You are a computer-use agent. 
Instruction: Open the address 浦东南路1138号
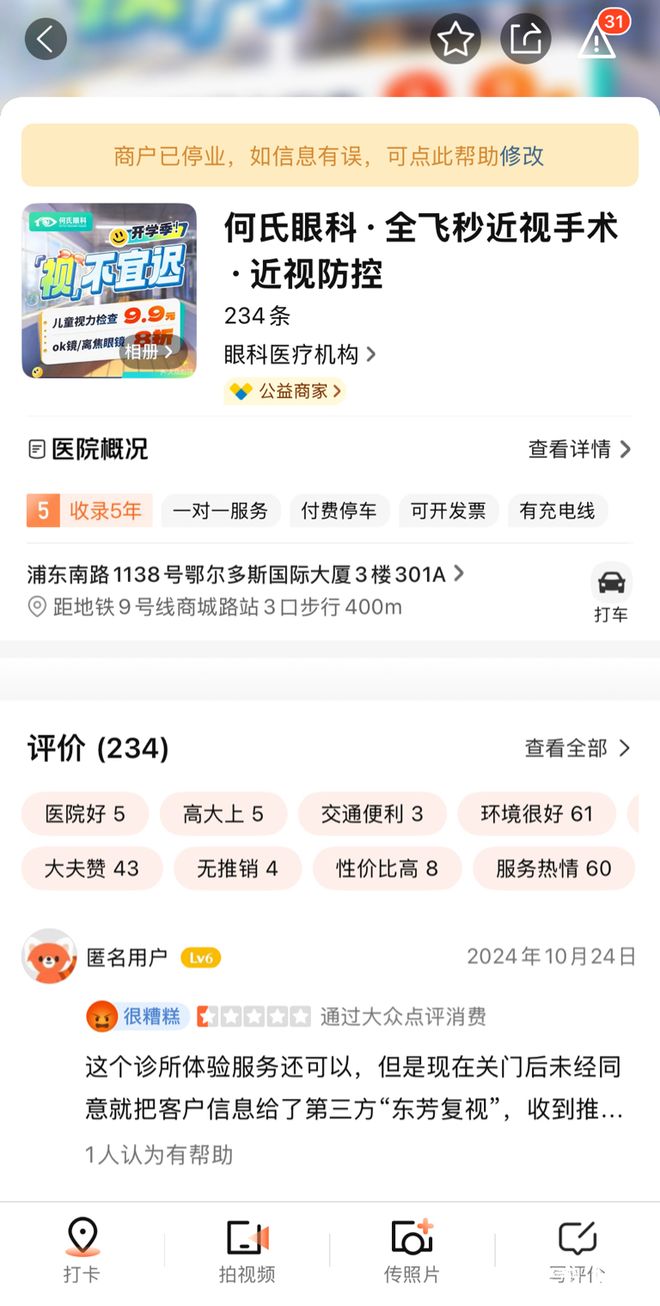pos(245,574)
